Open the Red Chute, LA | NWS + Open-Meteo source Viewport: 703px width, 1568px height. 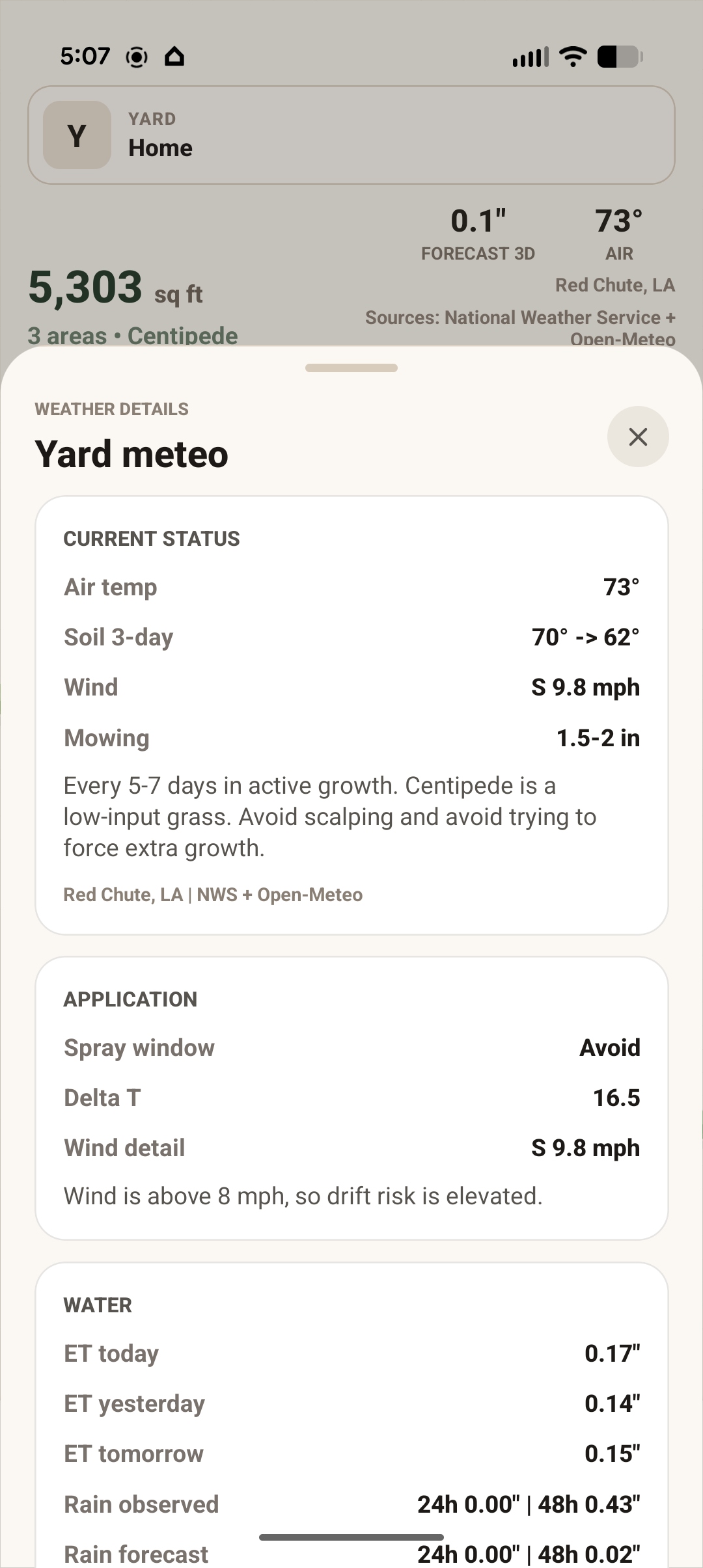[x=213, y=895]
